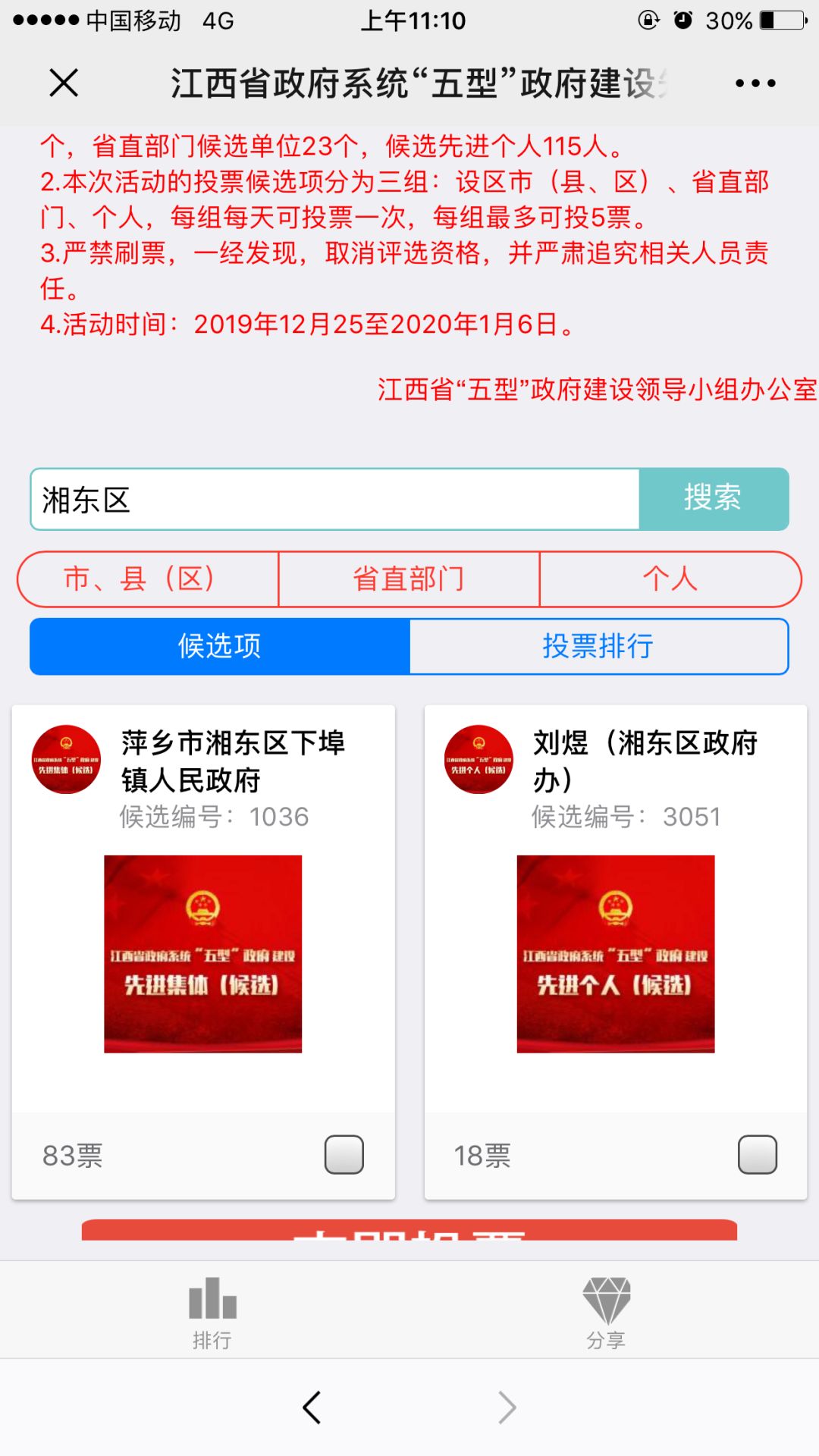
Task: Close the webpage with the X icon
Action: 64,83
